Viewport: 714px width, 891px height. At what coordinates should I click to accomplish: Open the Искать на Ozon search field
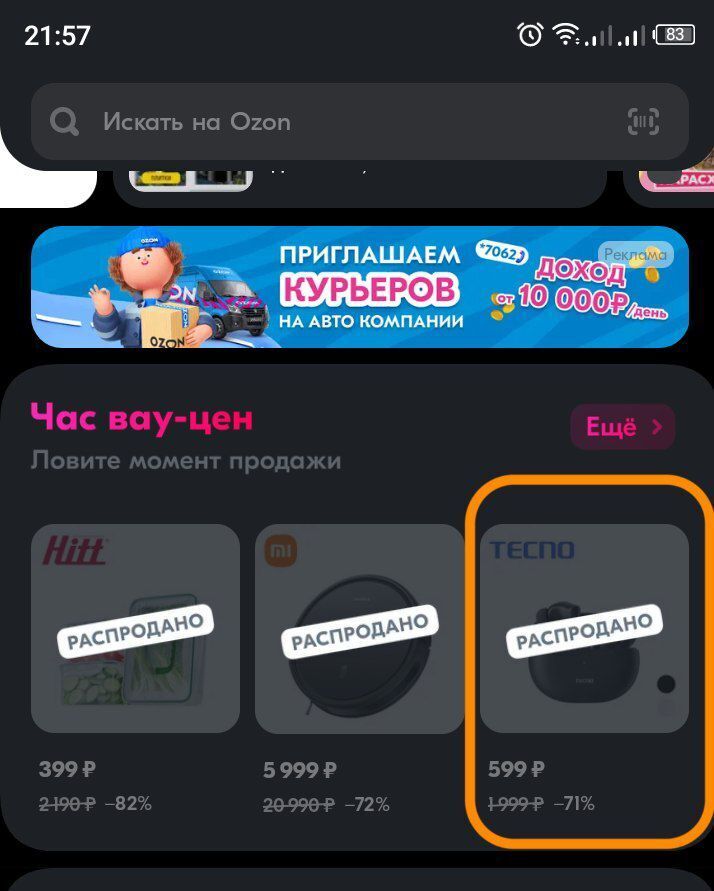[330, 123]
